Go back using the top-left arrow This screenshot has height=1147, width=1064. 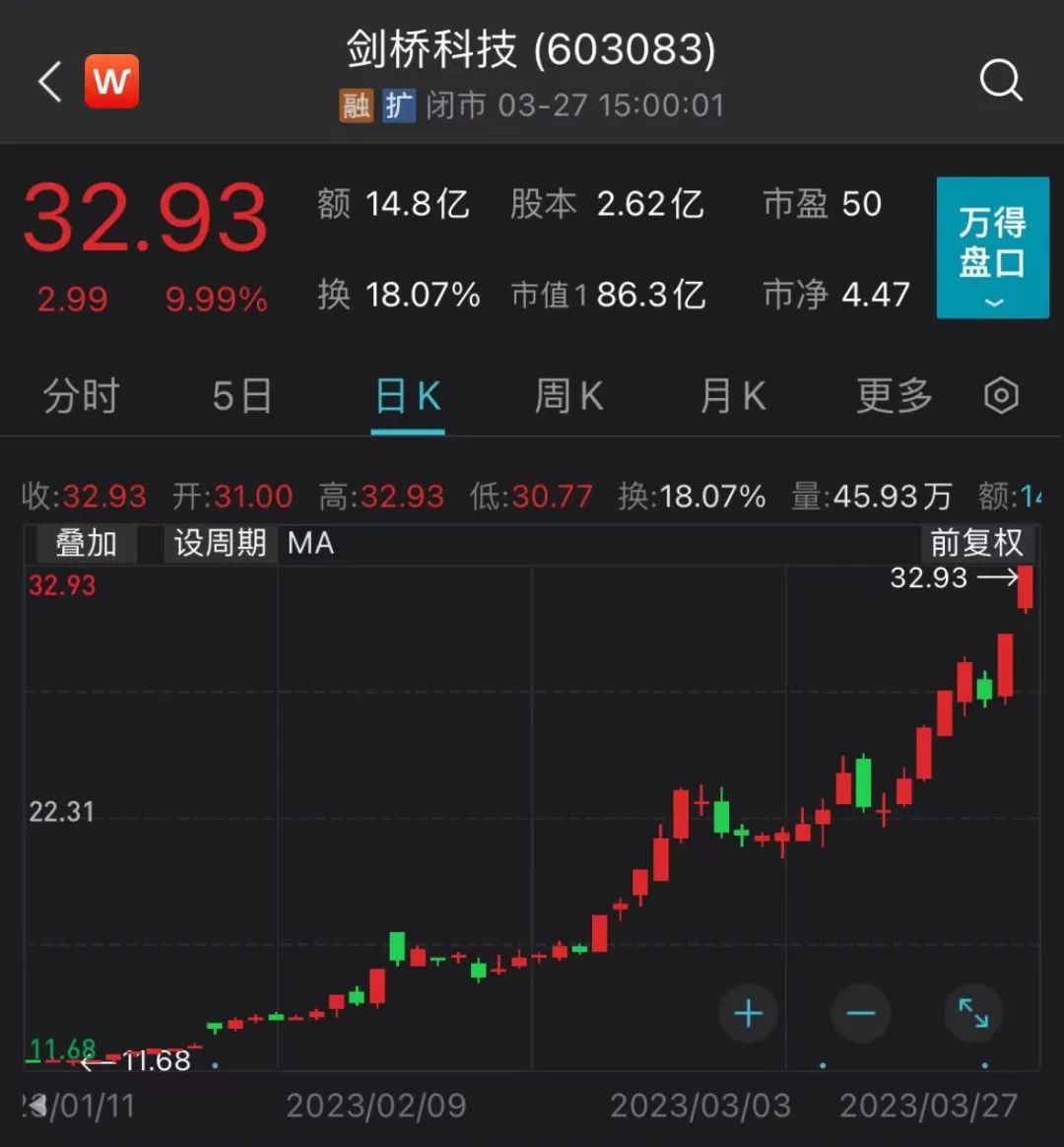click(x=50, y=81)
